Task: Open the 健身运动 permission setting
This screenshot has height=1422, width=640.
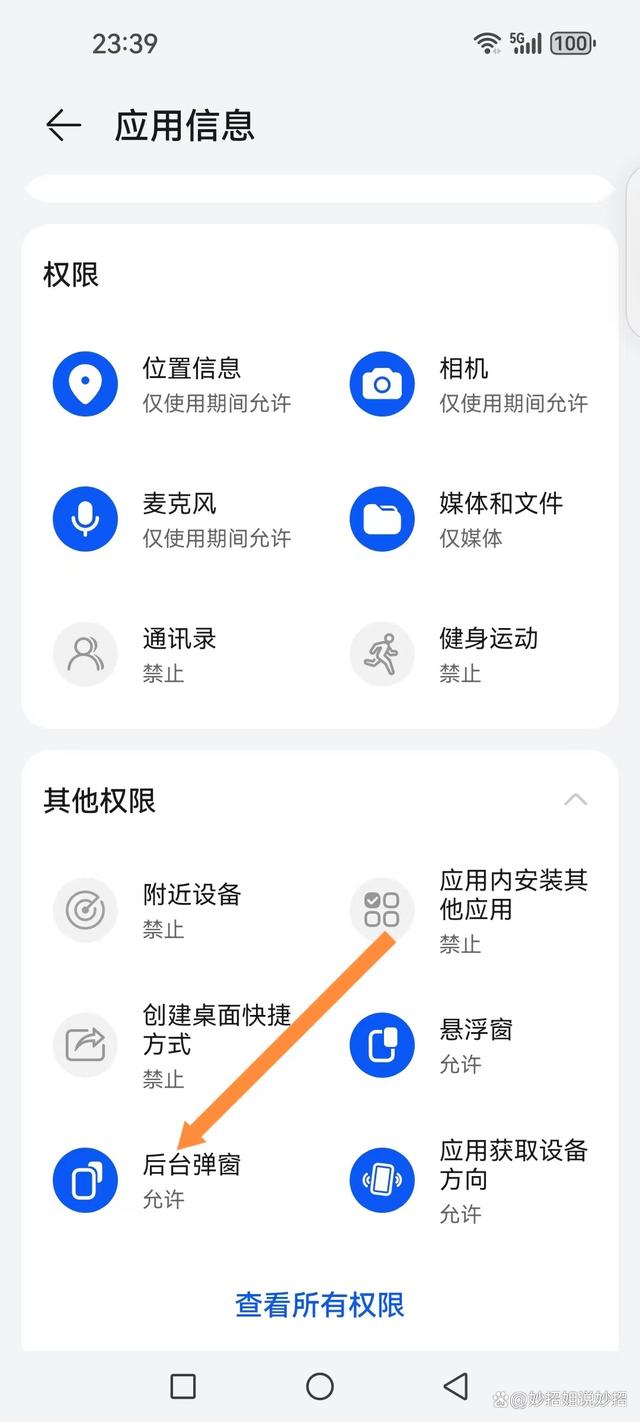Action: click(470, 654)
